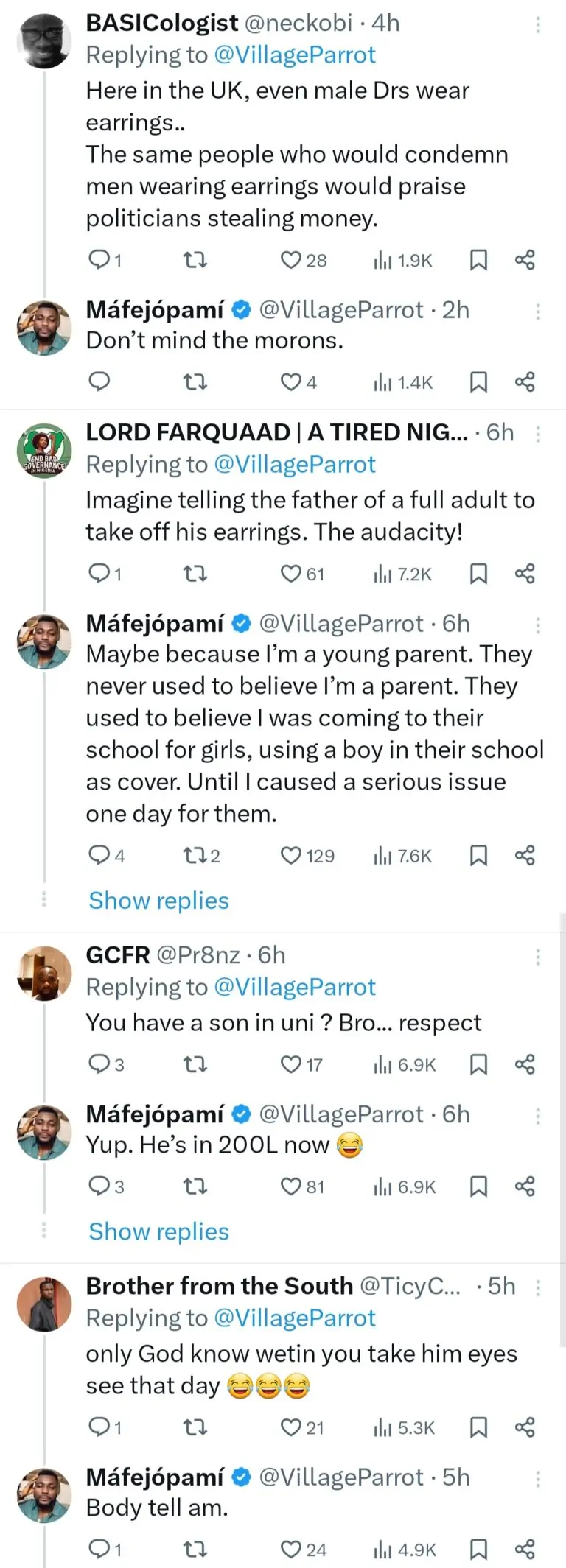Viewport: 566px width, 1568px height.
Task: Open overflow menu on BASICologist's tweet
Action: [538, 25]
